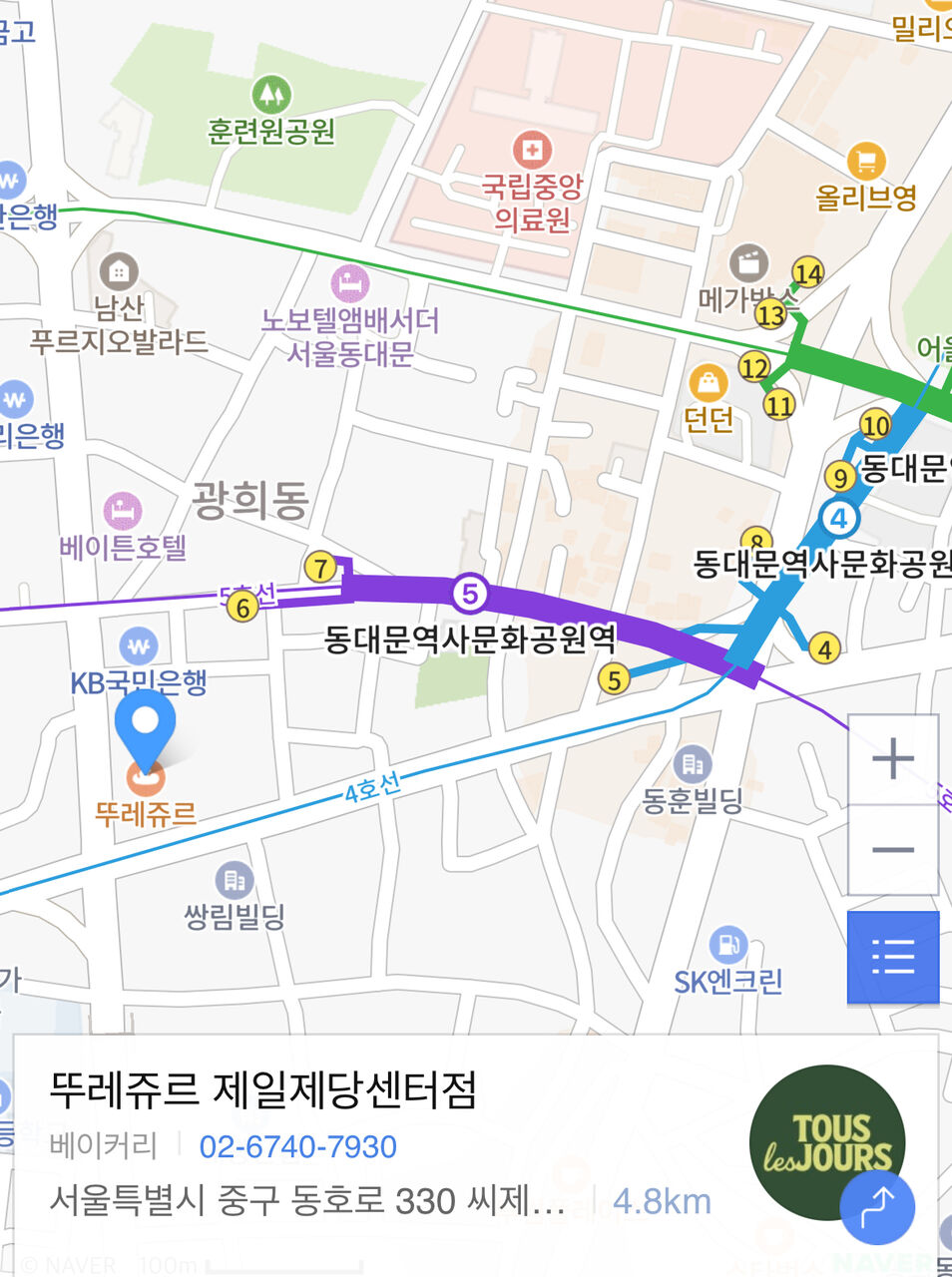Open the blue list view button
The image size is (952, 1277).
point(893,957)
